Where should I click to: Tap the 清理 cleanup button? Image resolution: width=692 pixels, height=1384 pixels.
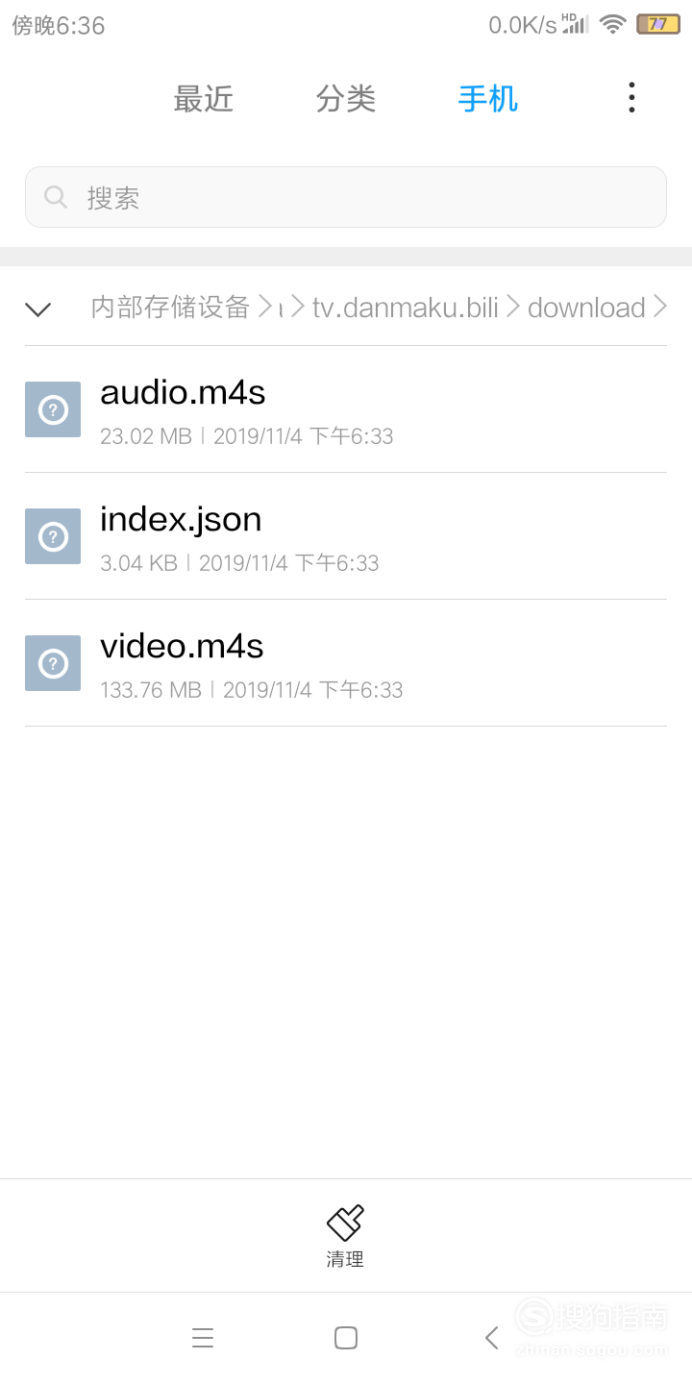(x=345, y=1236)
